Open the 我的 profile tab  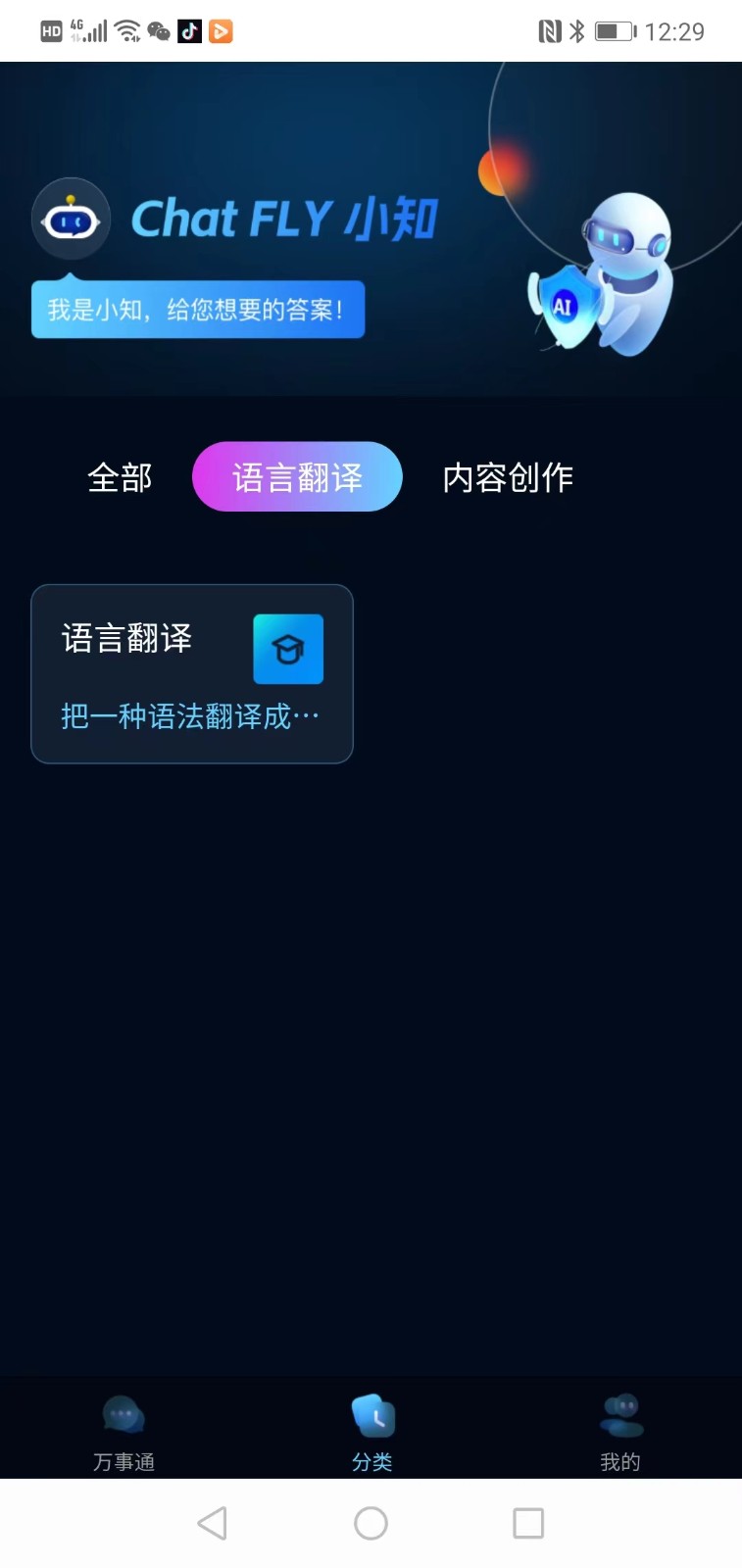619,1432
